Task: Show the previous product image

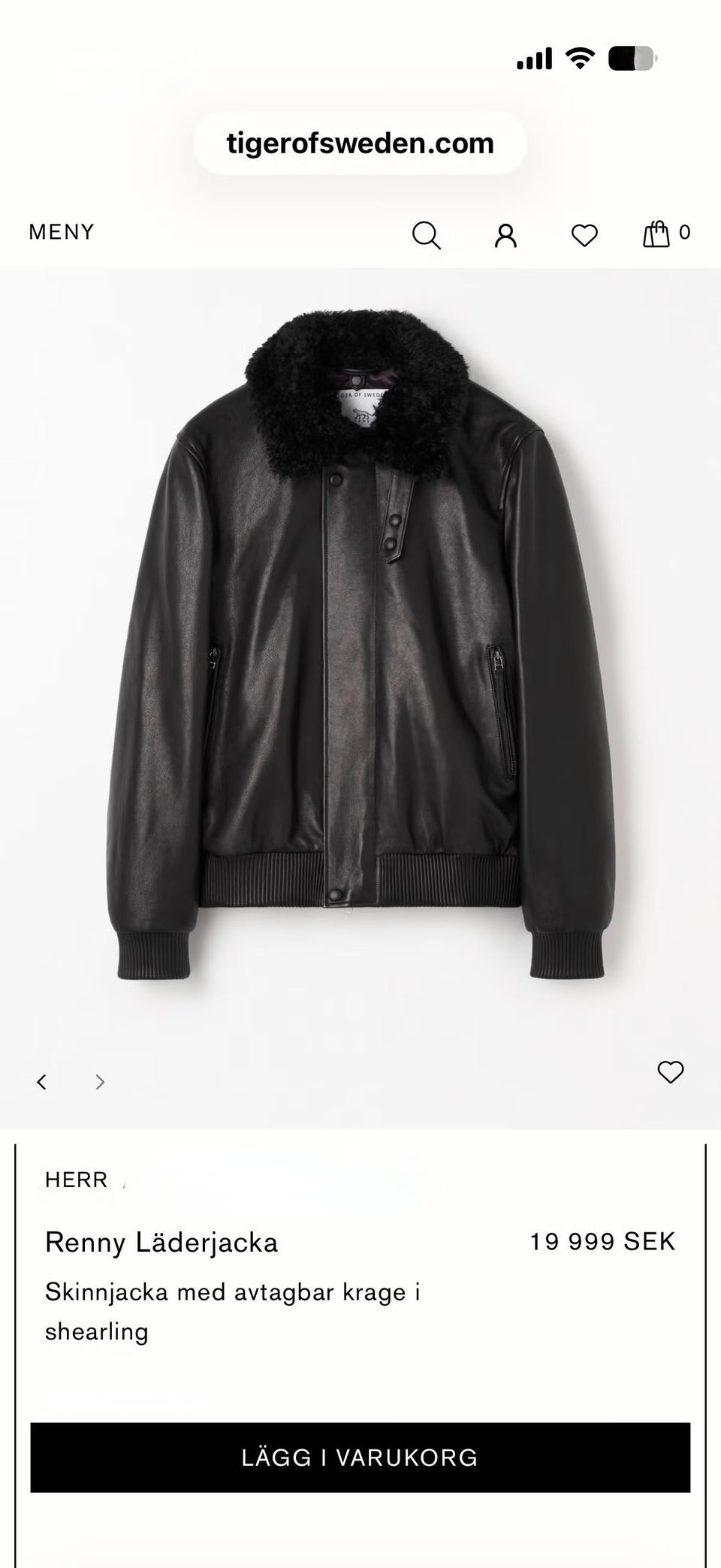Action: pyautogui.click(x=42, y=1082)
